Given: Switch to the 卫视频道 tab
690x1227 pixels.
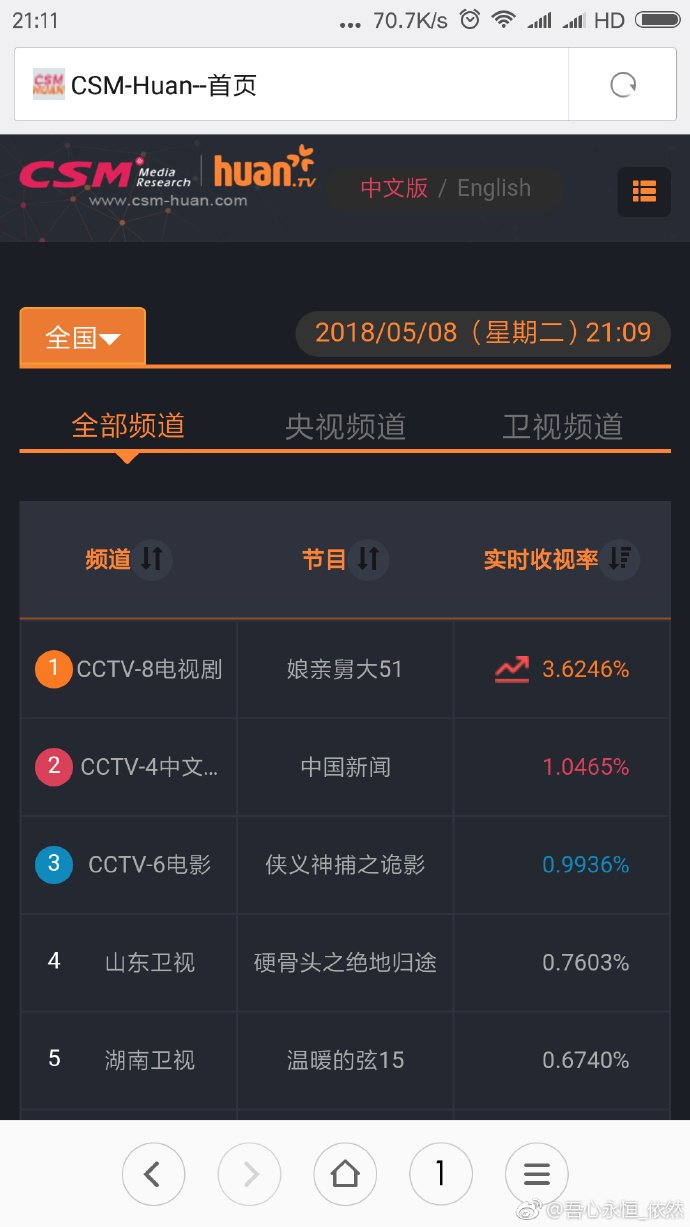Looking at the screenshot, I should point(562,427).
